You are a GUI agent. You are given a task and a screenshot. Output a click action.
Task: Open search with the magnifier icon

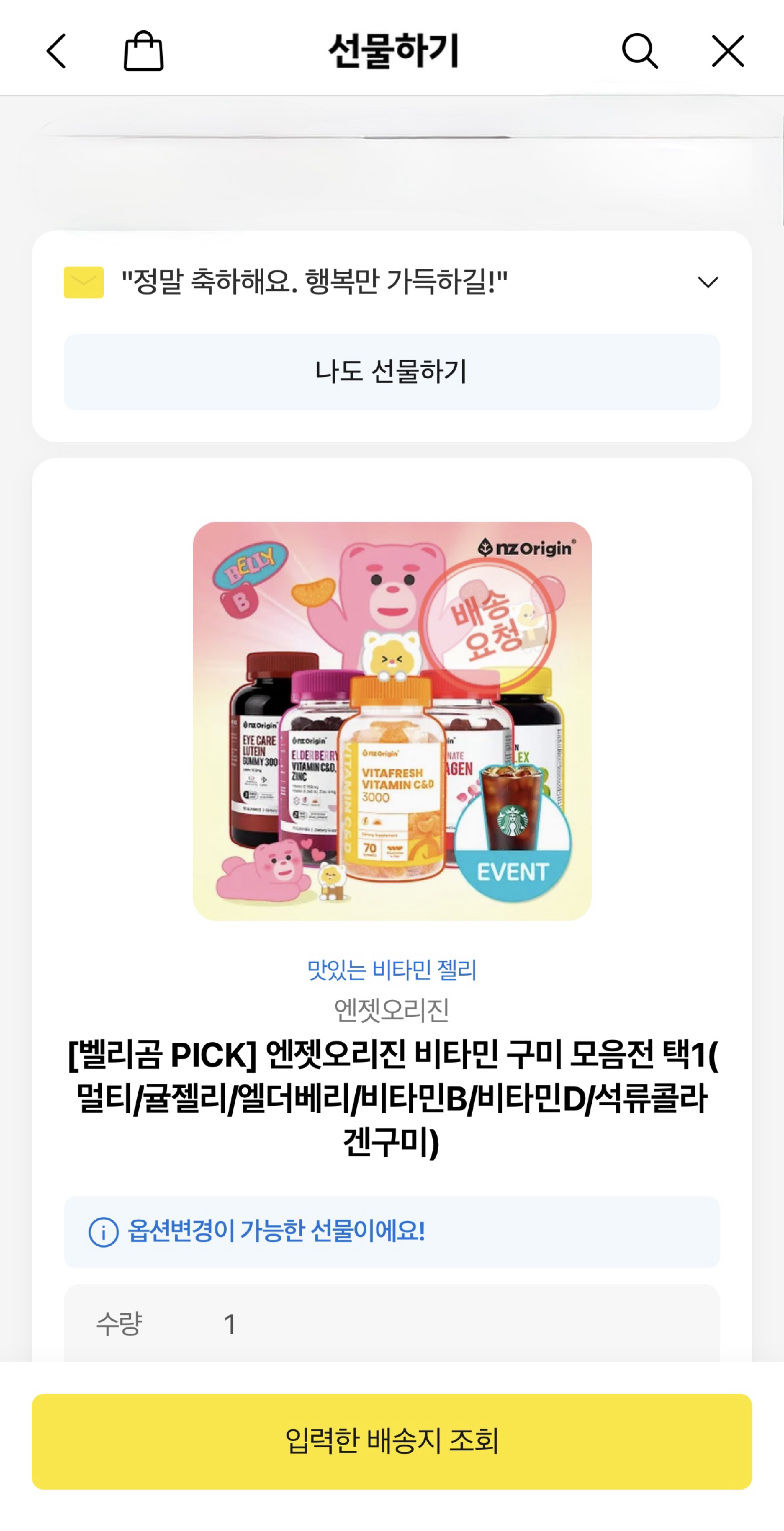pyautogui.click(x=640, y=51)
